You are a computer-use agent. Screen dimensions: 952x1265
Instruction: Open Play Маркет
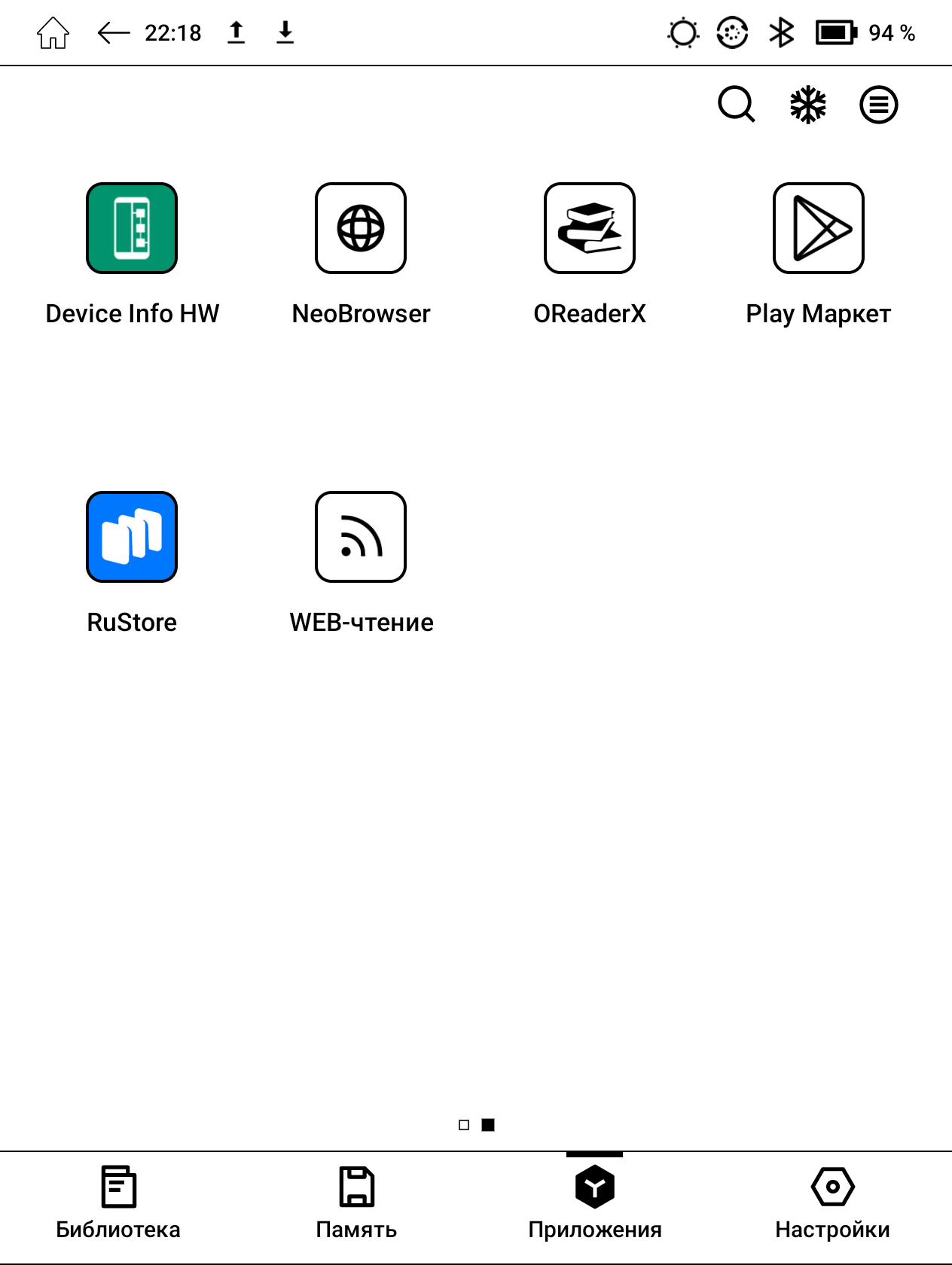pos(818,228)
